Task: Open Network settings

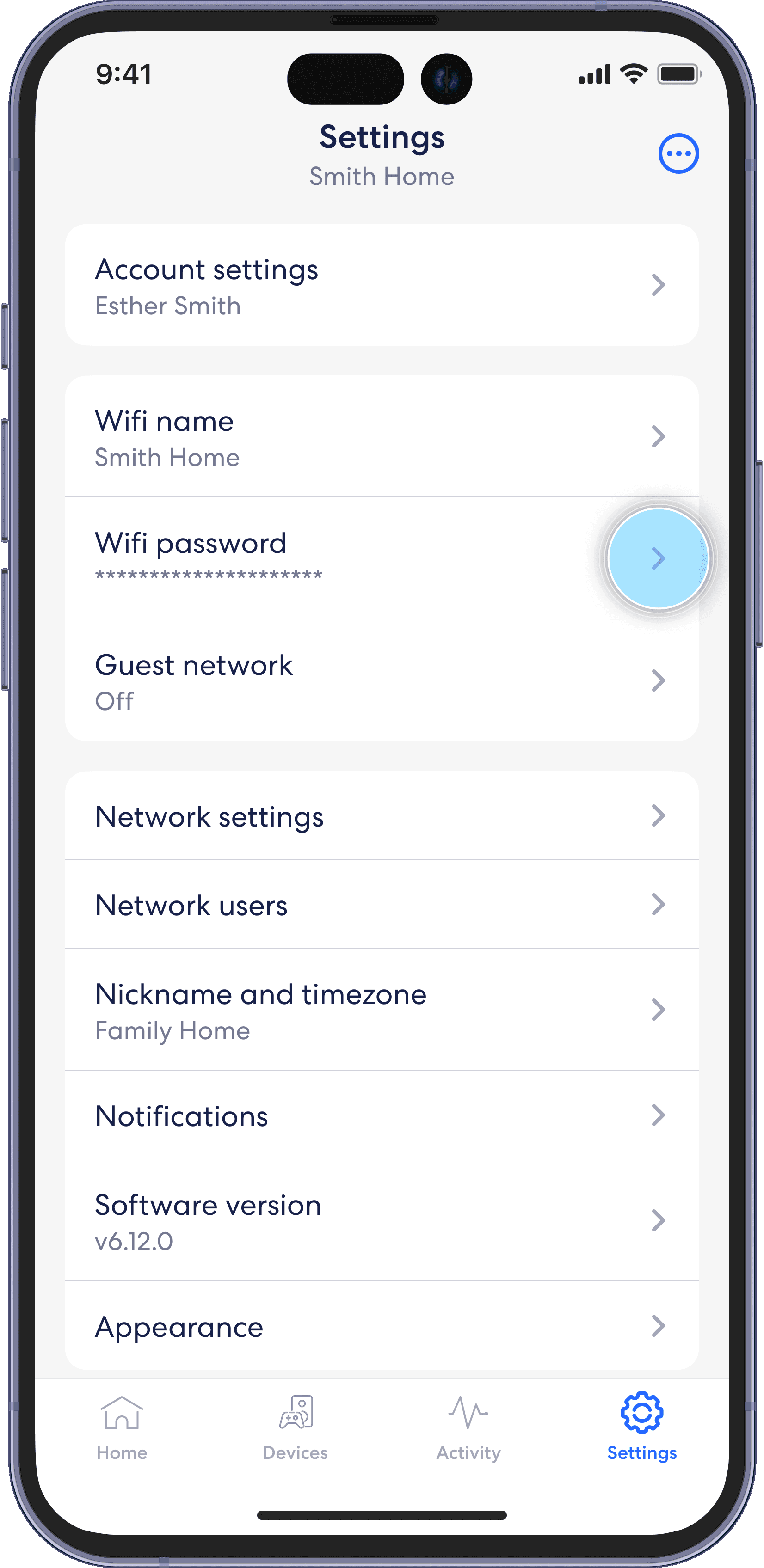Action: 381,816
